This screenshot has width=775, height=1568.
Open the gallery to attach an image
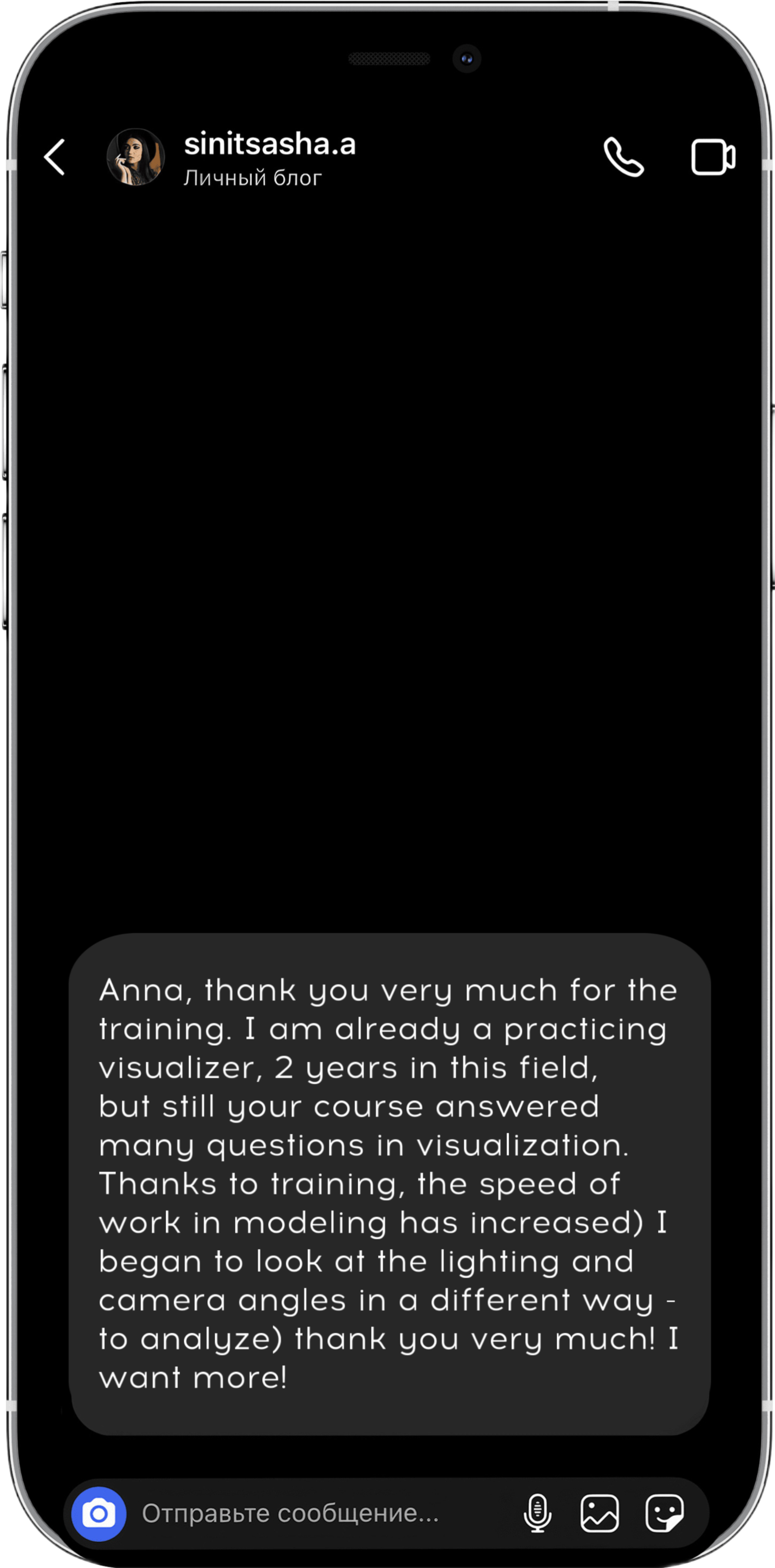(x=600, y=1513)
